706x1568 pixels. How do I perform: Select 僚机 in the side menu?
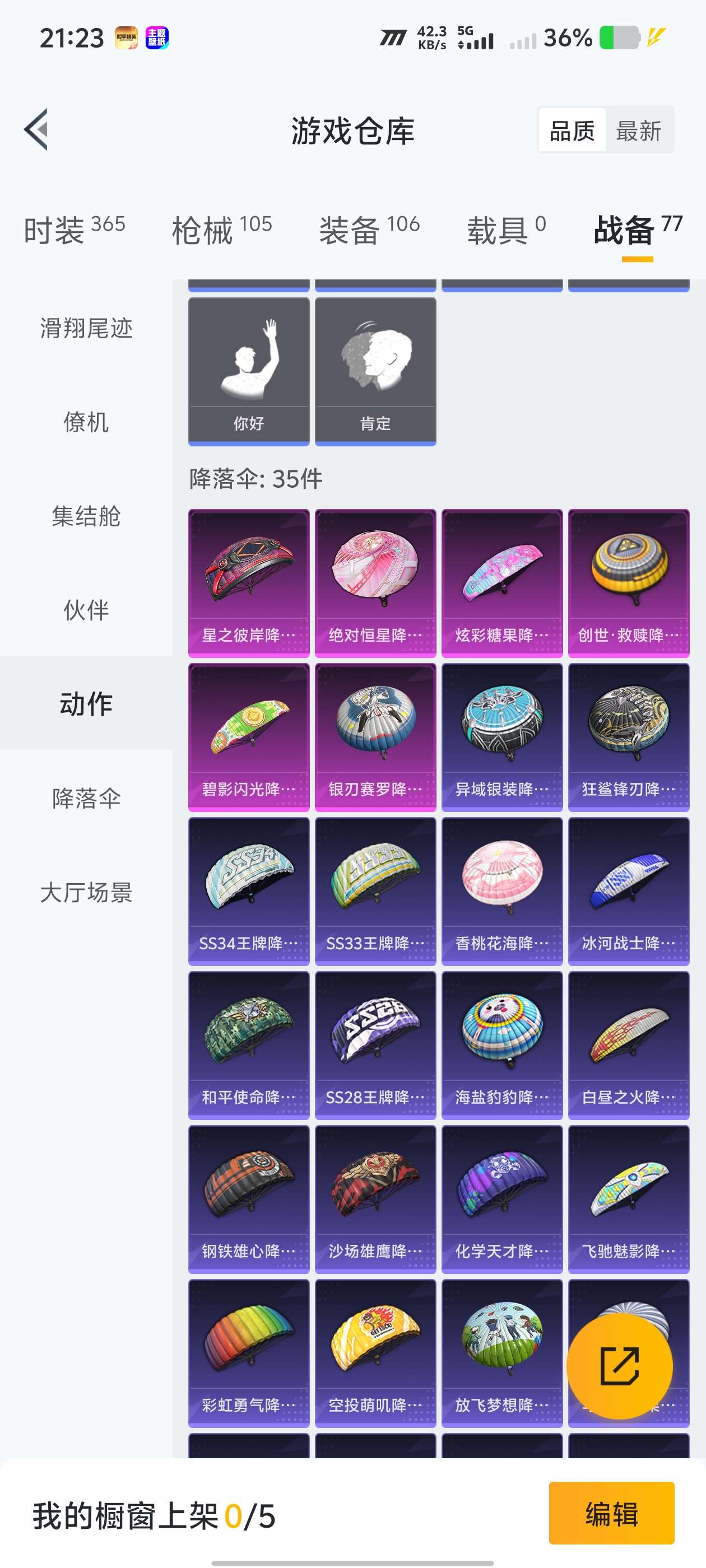[86, 422]
